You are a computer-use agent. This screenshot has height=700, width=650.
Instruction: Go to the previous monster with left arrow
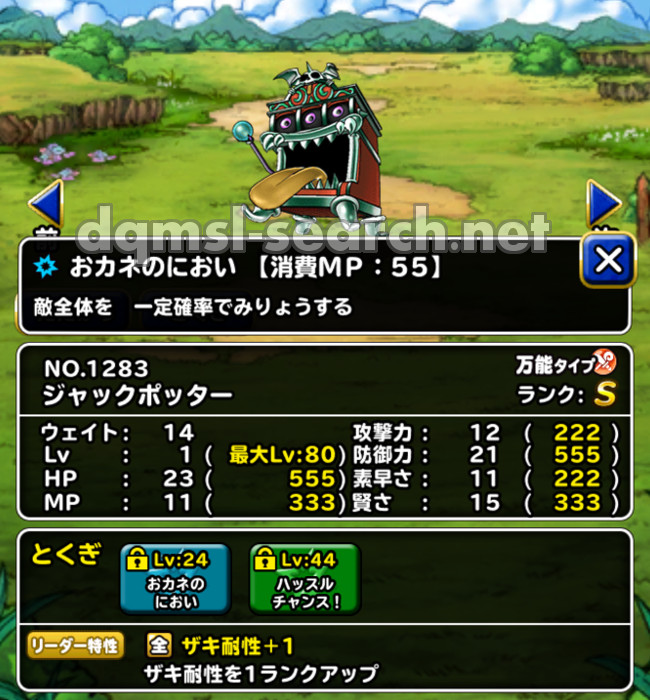(x=46, y=205)
